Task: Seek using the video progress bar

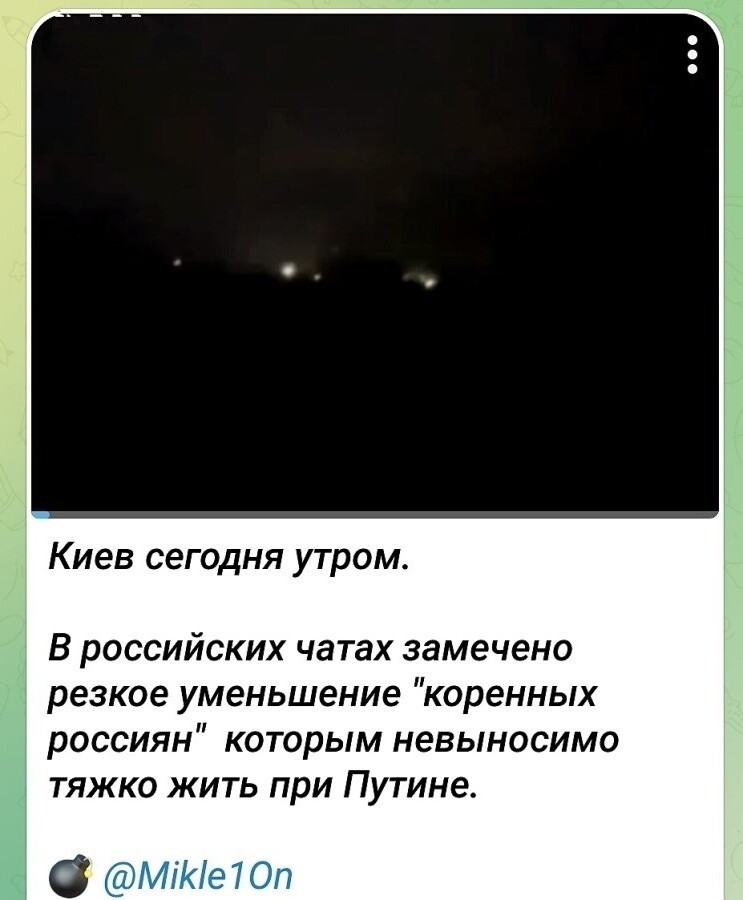Action: click(375, 515)
